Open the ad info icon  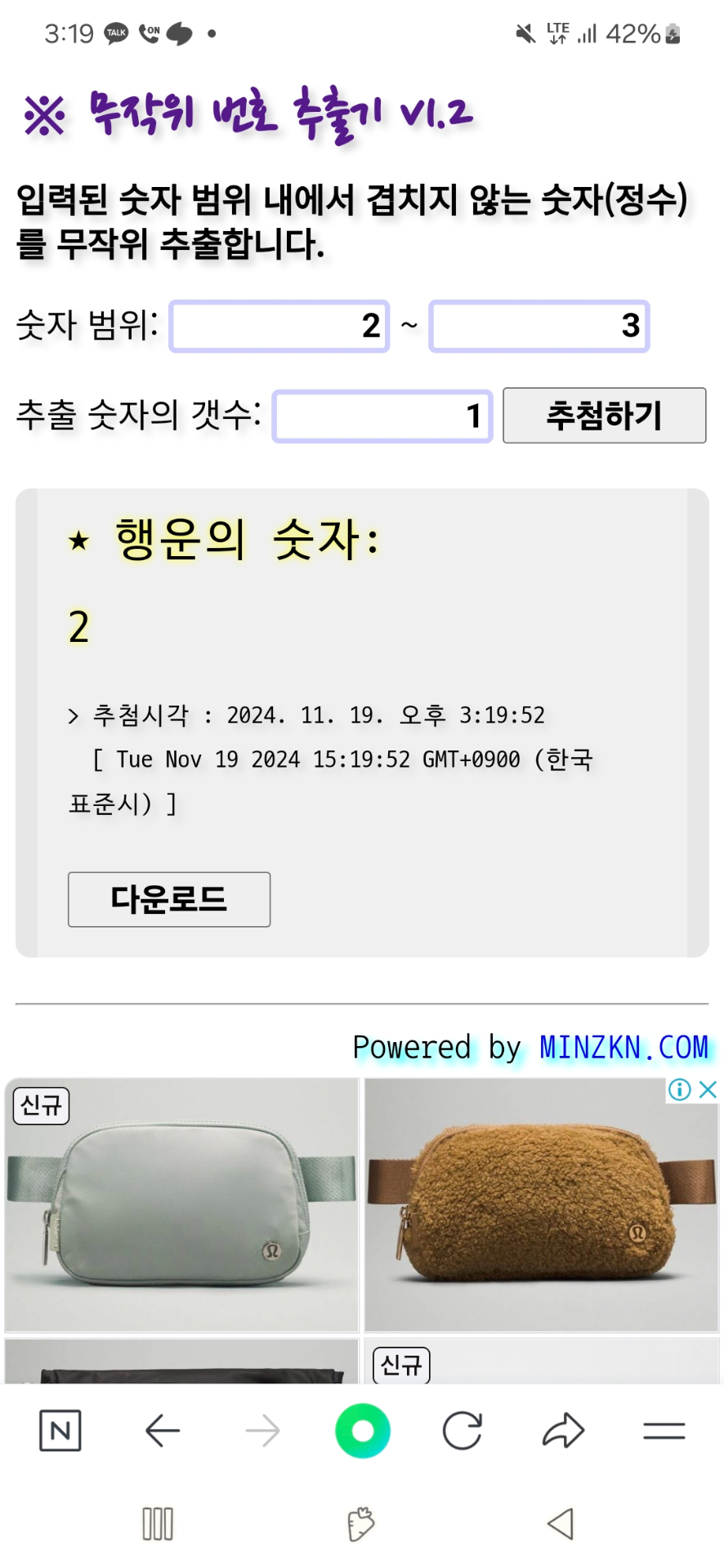(679, 1089)
